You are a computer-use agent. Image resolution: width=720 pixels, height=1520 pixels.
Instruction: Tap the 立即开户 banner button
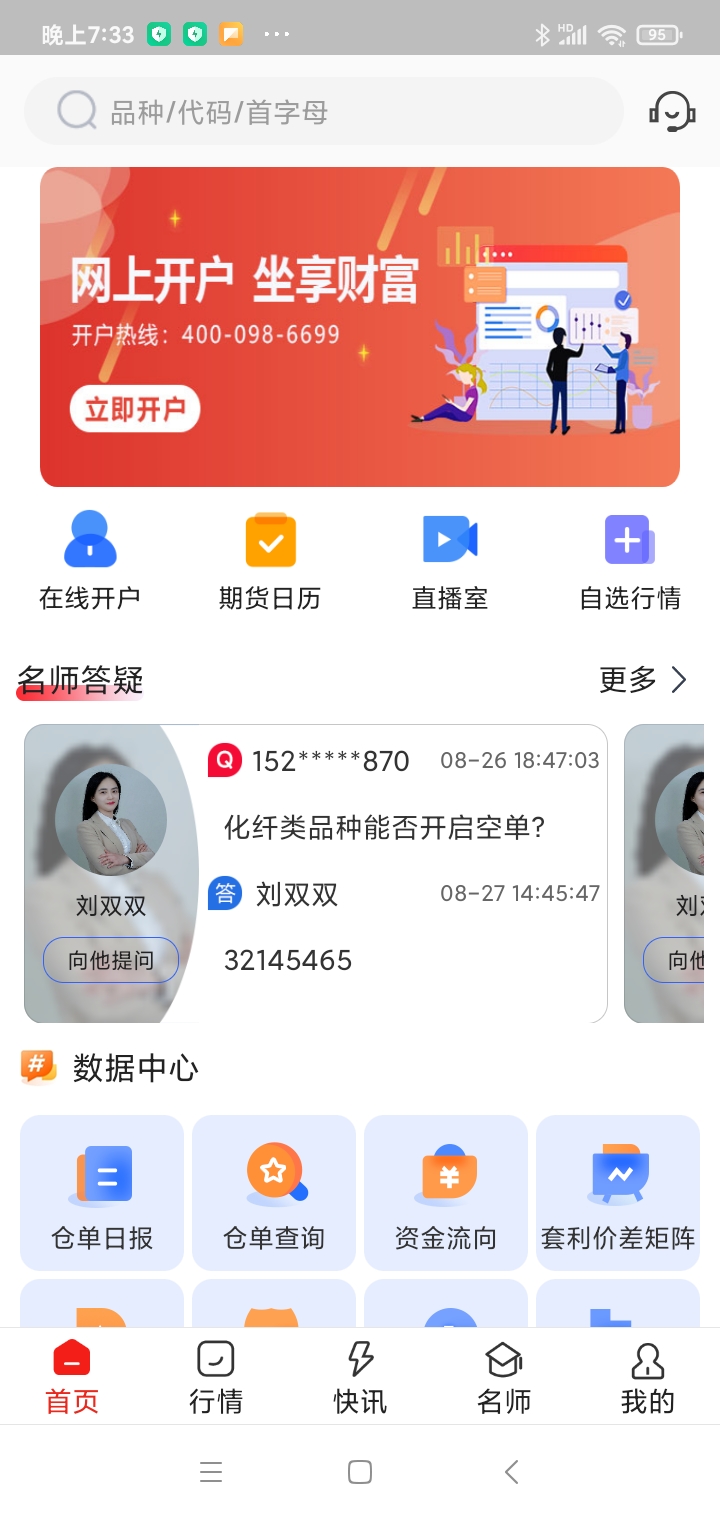pyautogui.click(x=135, y=409)
